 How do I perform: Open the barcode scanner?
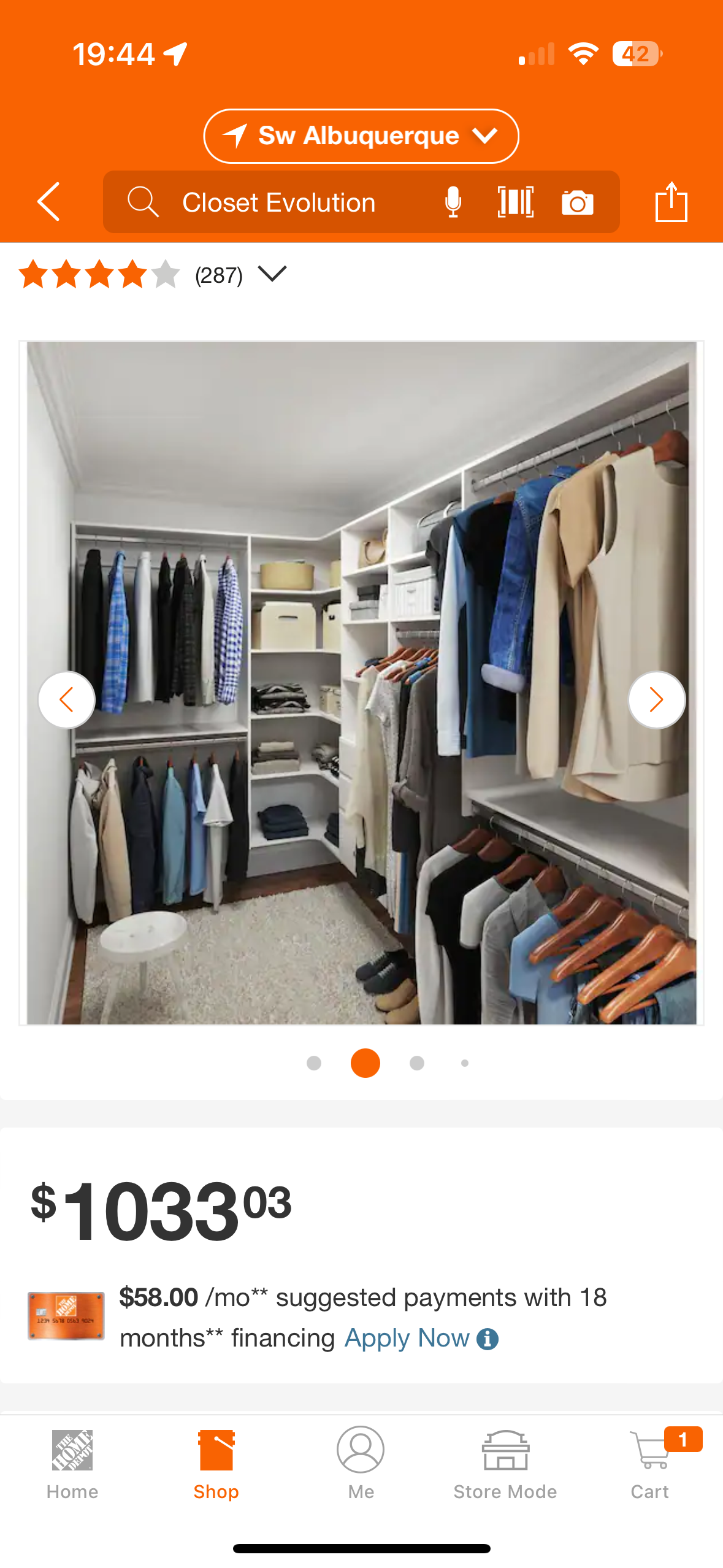coord(515,202)
